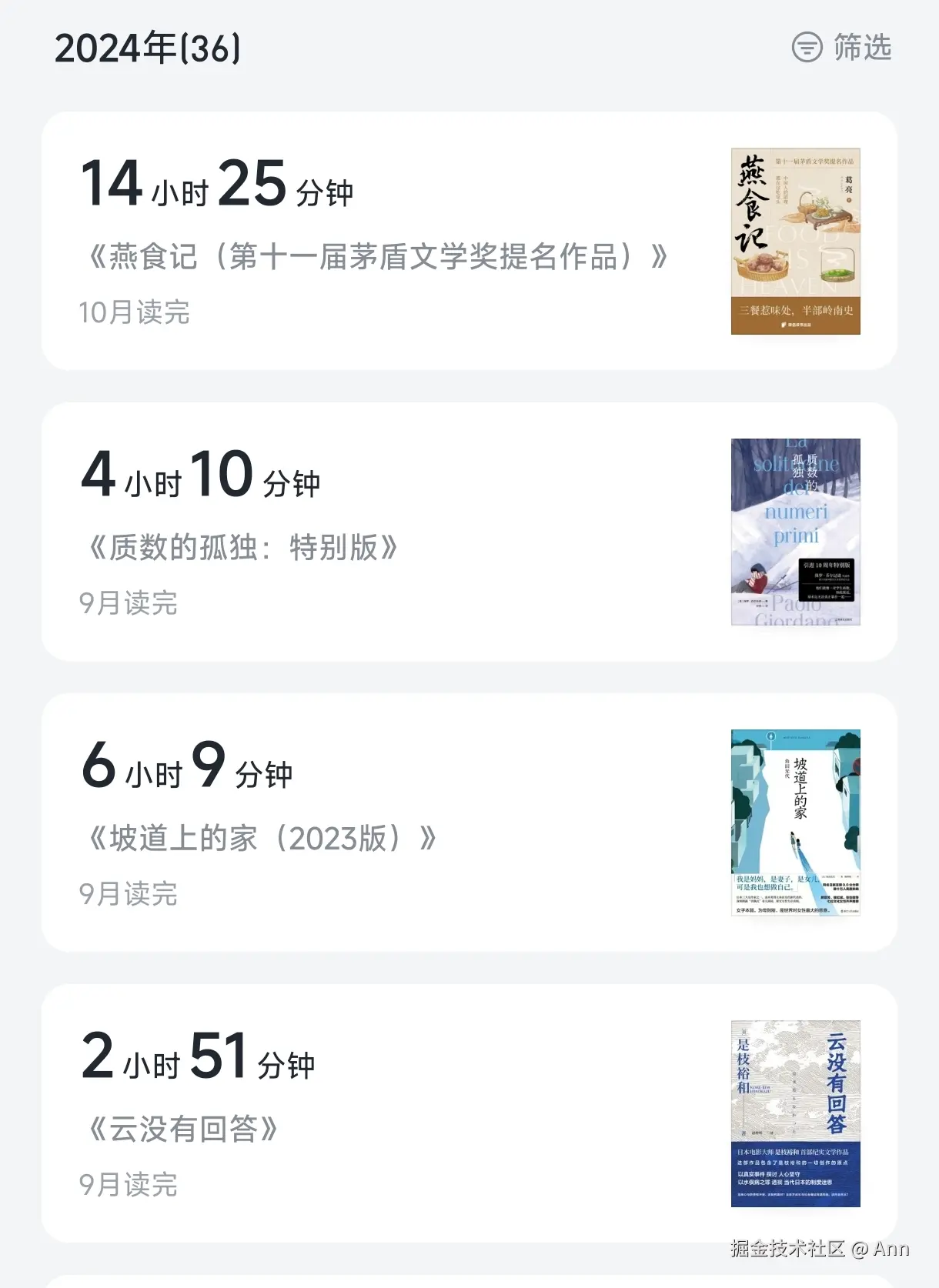This screenshot has width=939, height=1288.
Task: Open the 坡道上的家 book cover
Action: coord(795,823)
